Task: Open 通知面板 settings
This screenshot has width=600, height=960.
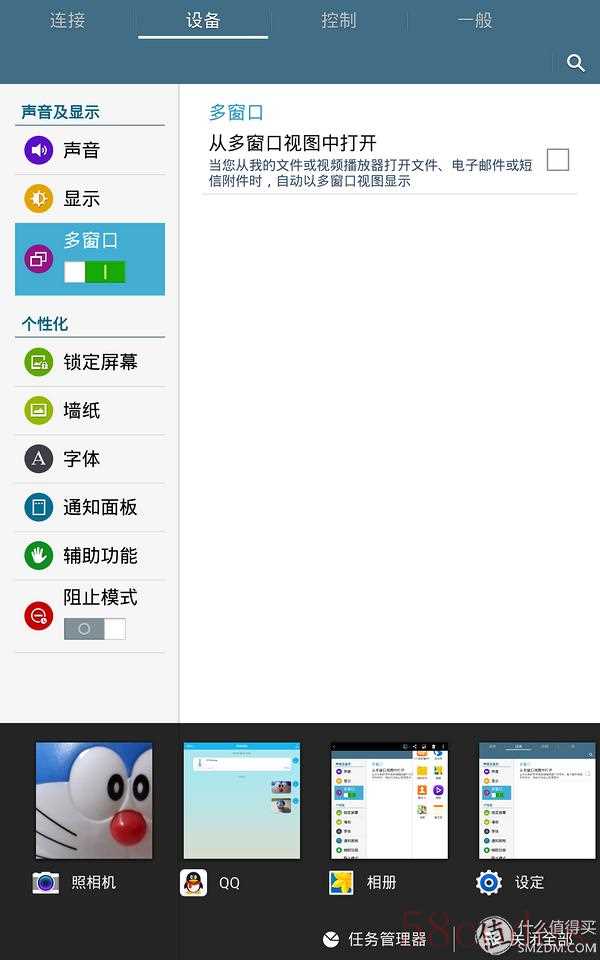Action: [x=90, y=507]
